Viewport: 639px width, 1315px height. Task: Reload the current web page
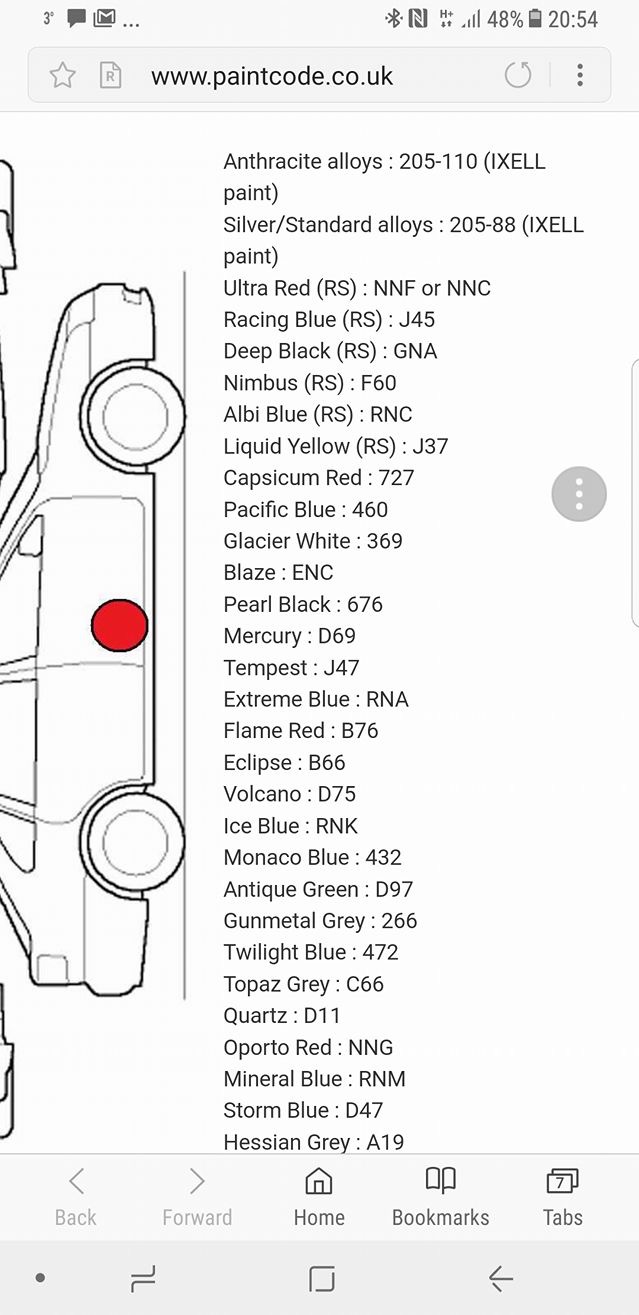click(518, 75)
